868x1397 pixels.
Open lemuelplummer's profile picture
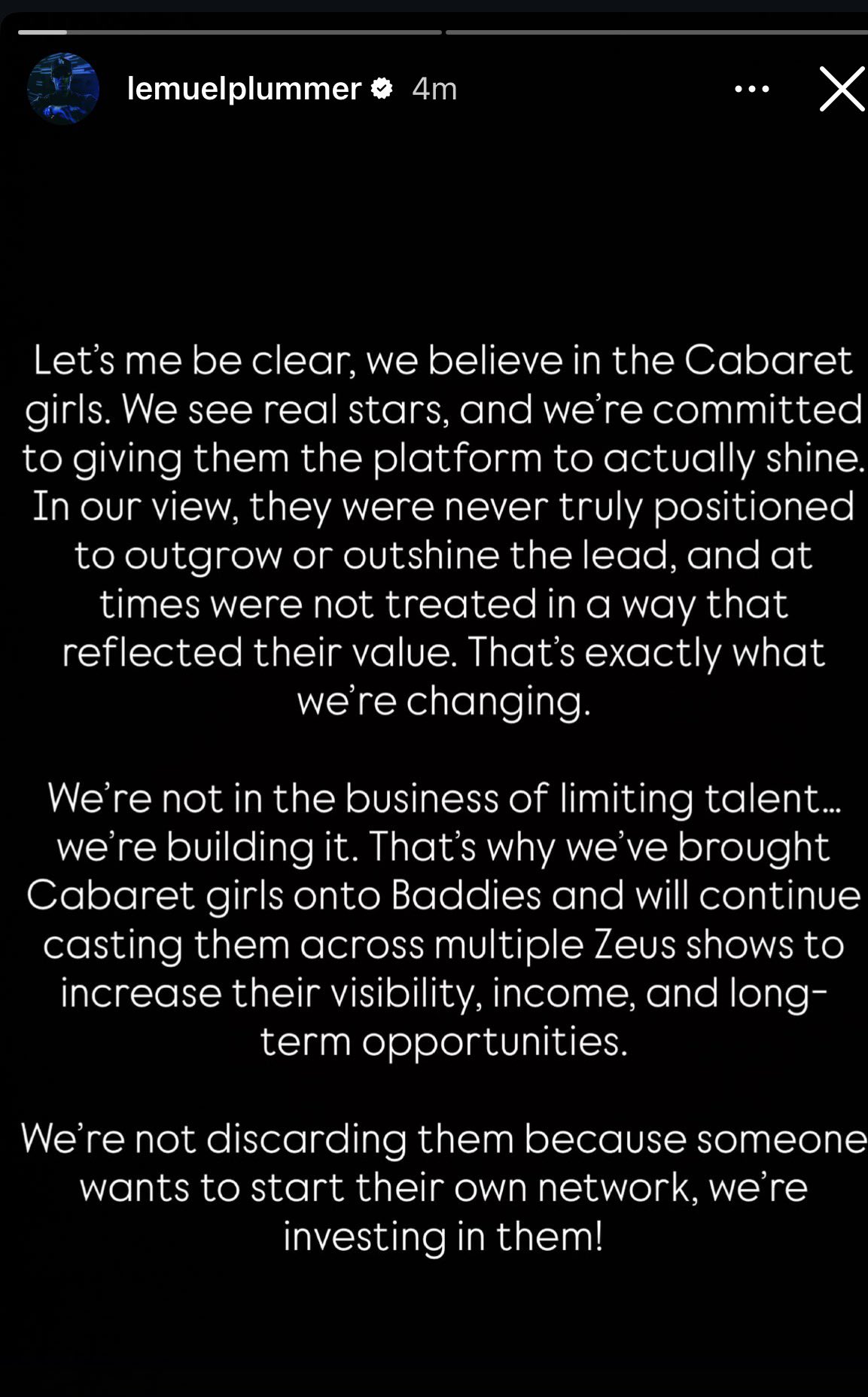coord(63,89)
